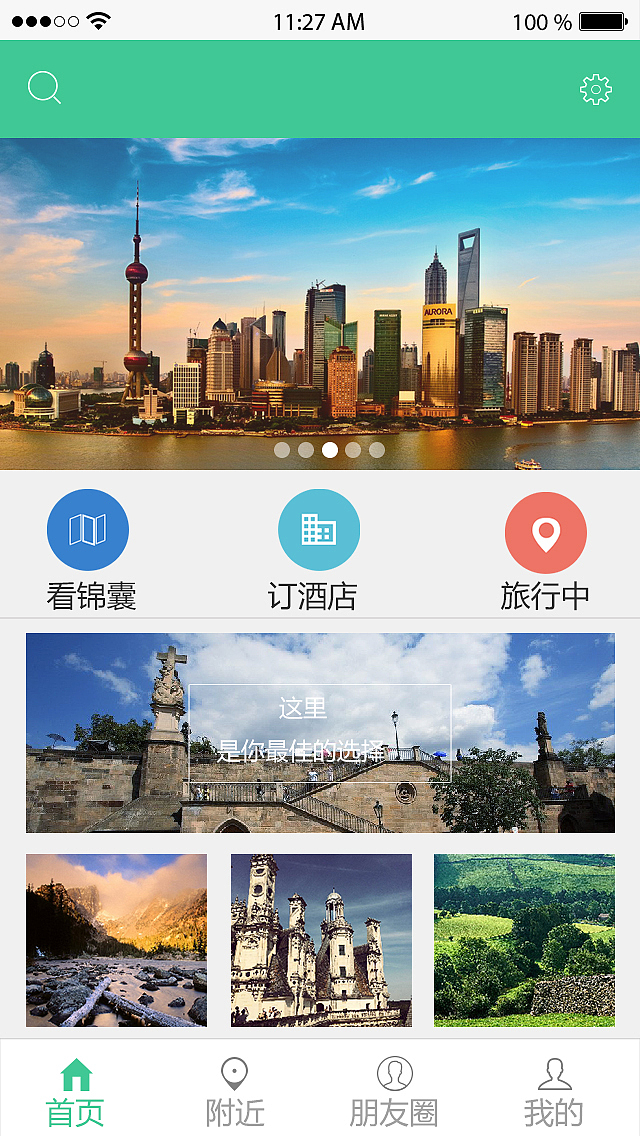640x1136 pixels.
Task: View the mountain river photo tile
Action: [116, 940]
